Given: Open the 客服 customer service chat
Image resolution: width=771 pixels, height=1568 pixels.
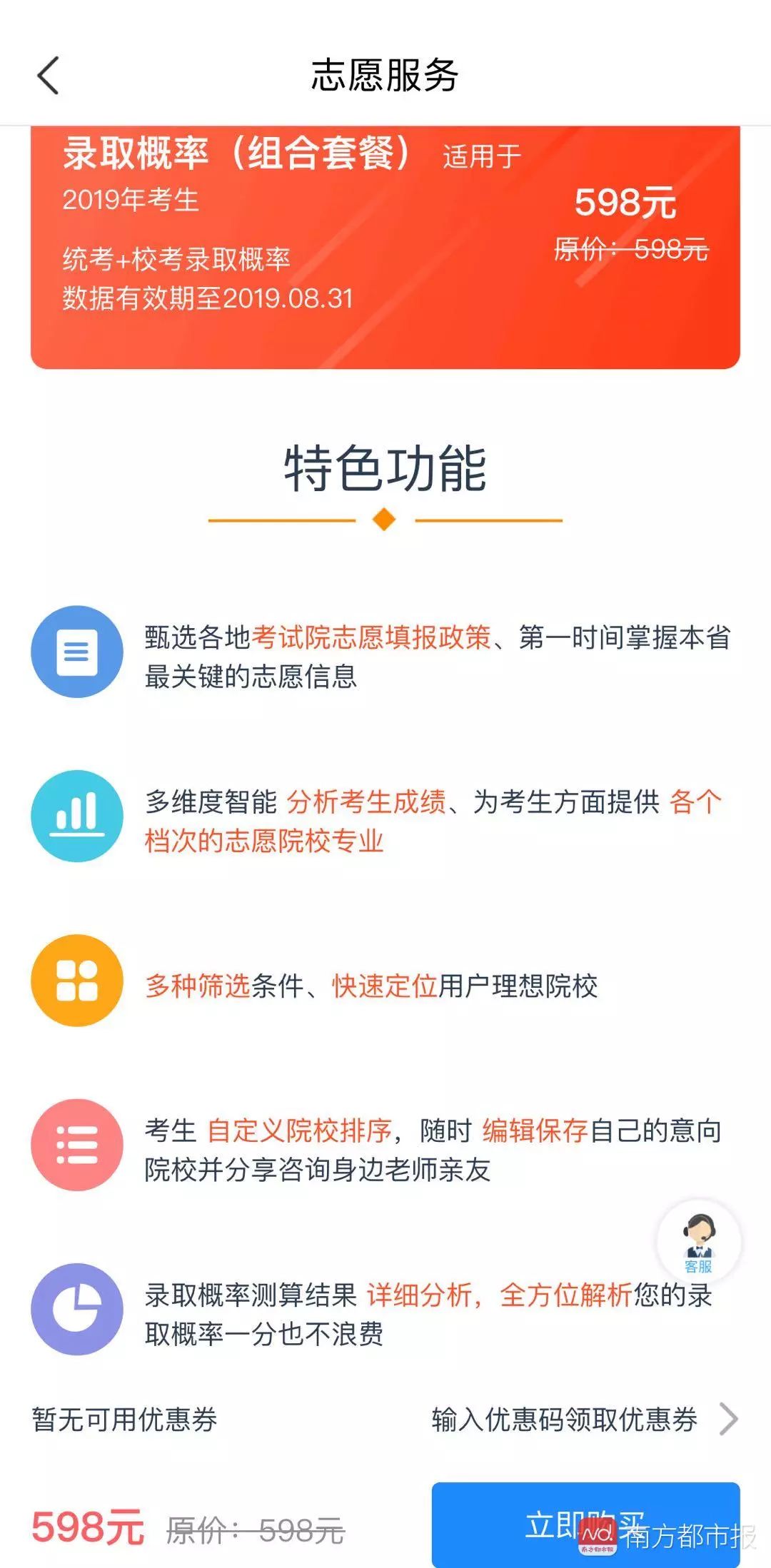Looking at the screenshot, I should click(x=699, y=1243).
